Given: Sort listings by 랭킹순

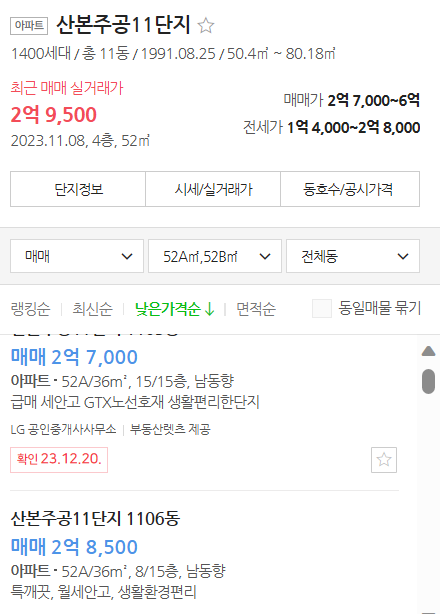Looking at the screenshot, I should pyautogui.click(x=31, y=309).
